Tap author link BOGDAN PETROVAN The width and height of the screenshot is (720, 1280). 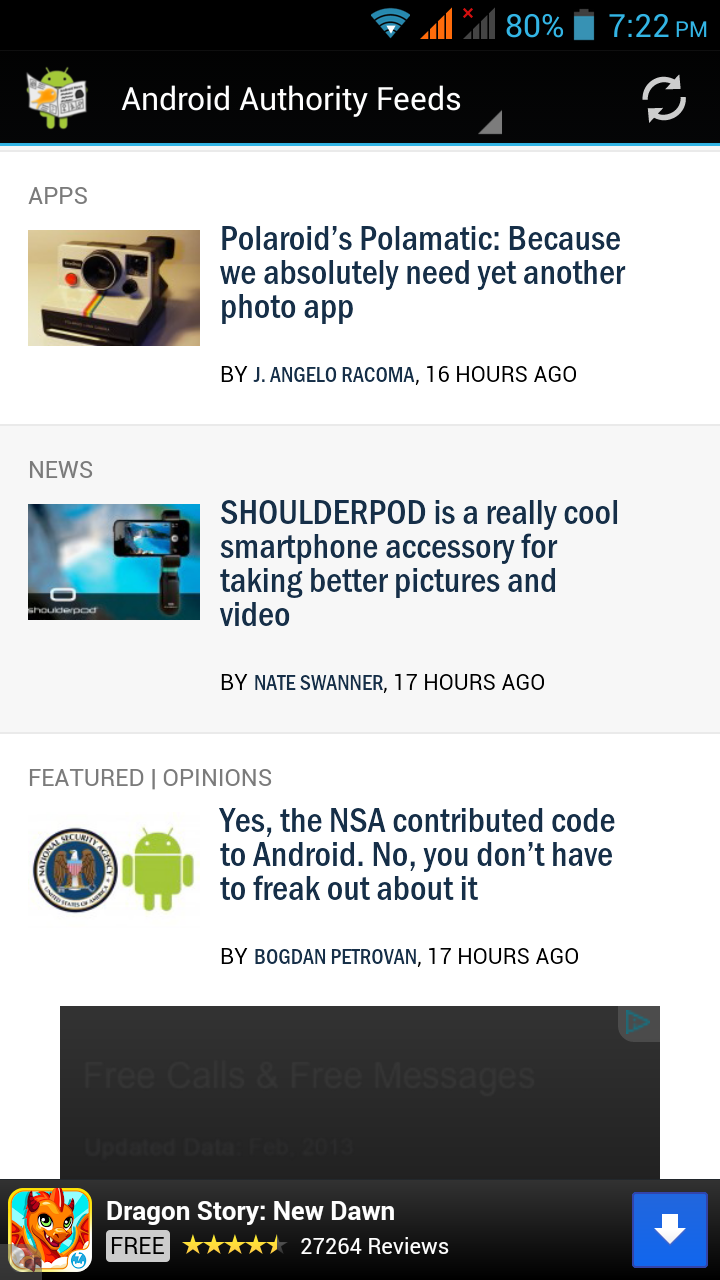[335, 956]
